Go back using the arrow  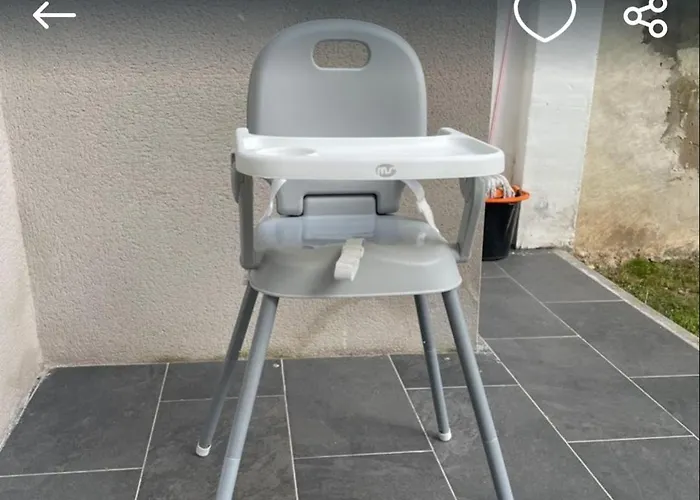pos(54,15)
